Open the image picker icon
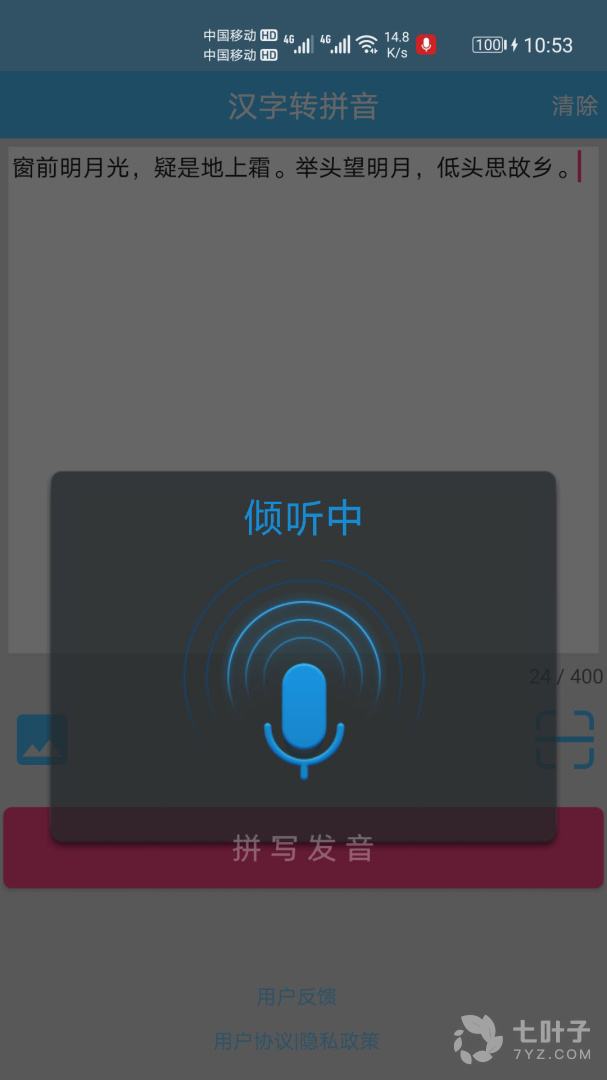The image size is (607, 1080). click(42, 740)
